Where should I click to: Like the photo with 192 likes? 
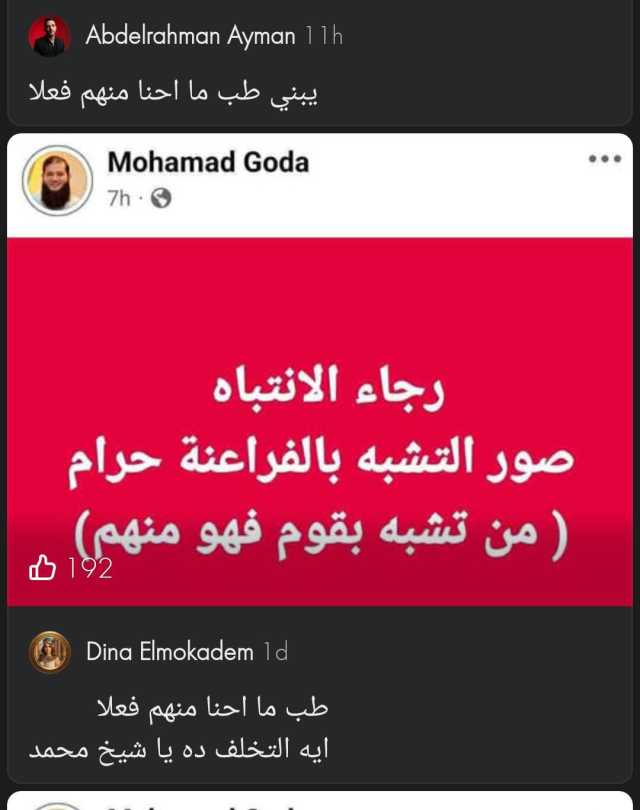[x=43, y=569]
